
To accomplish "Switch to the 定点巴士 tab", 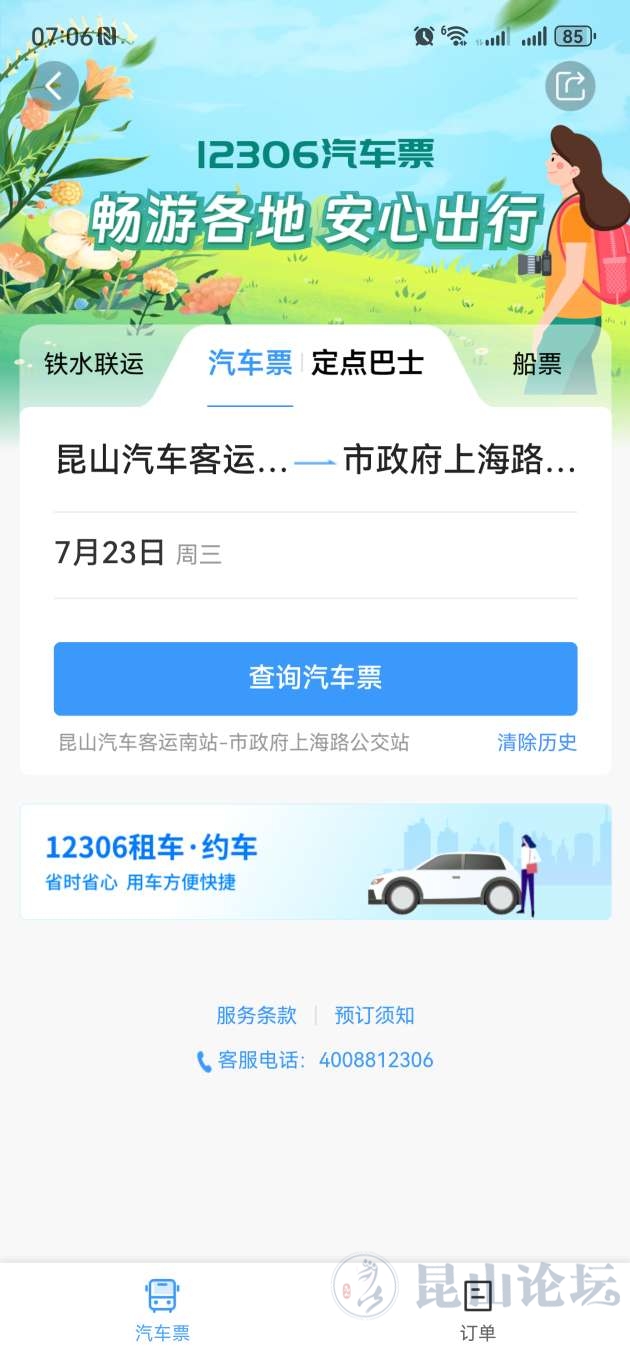I will coord(367,363).
